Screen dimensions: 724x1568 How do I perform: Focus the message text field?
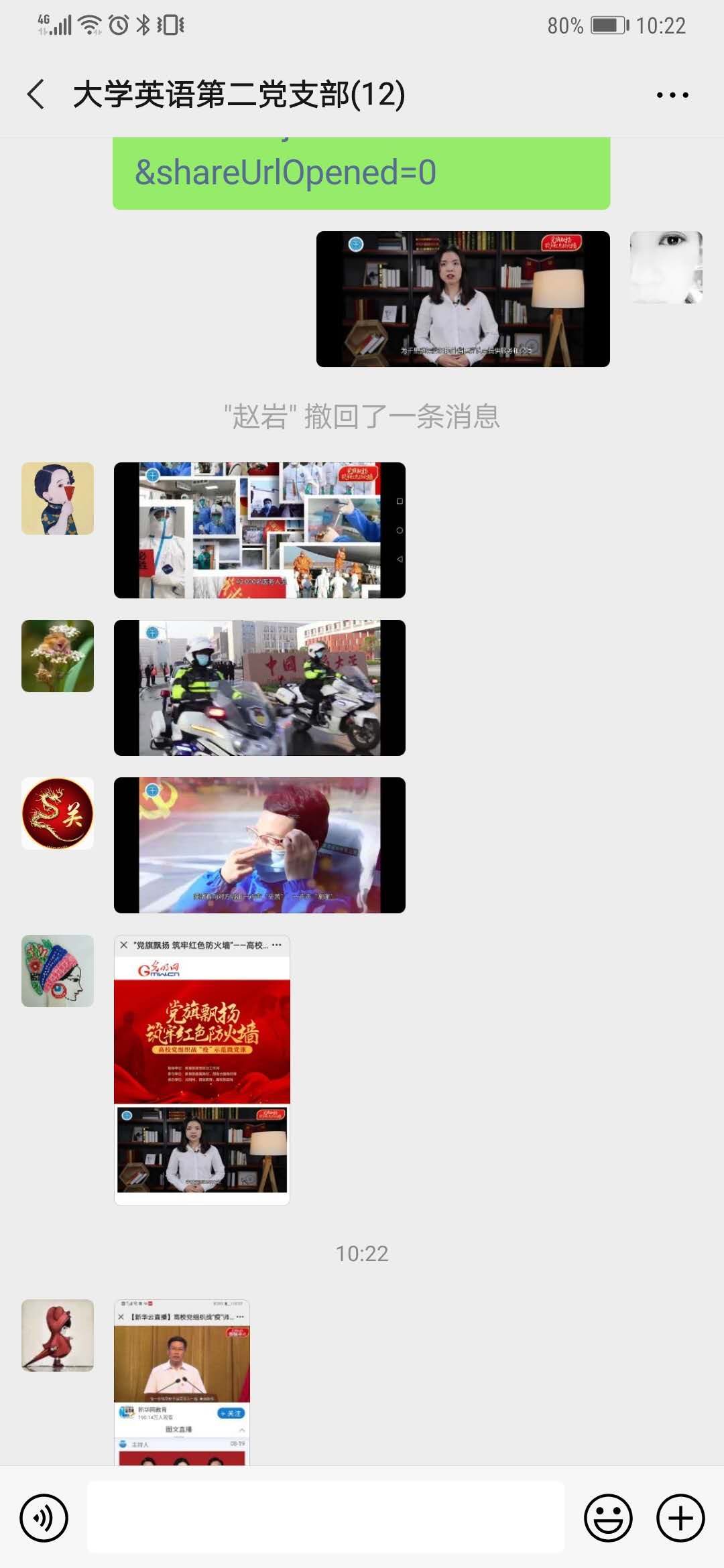(x=326, y=1518)
